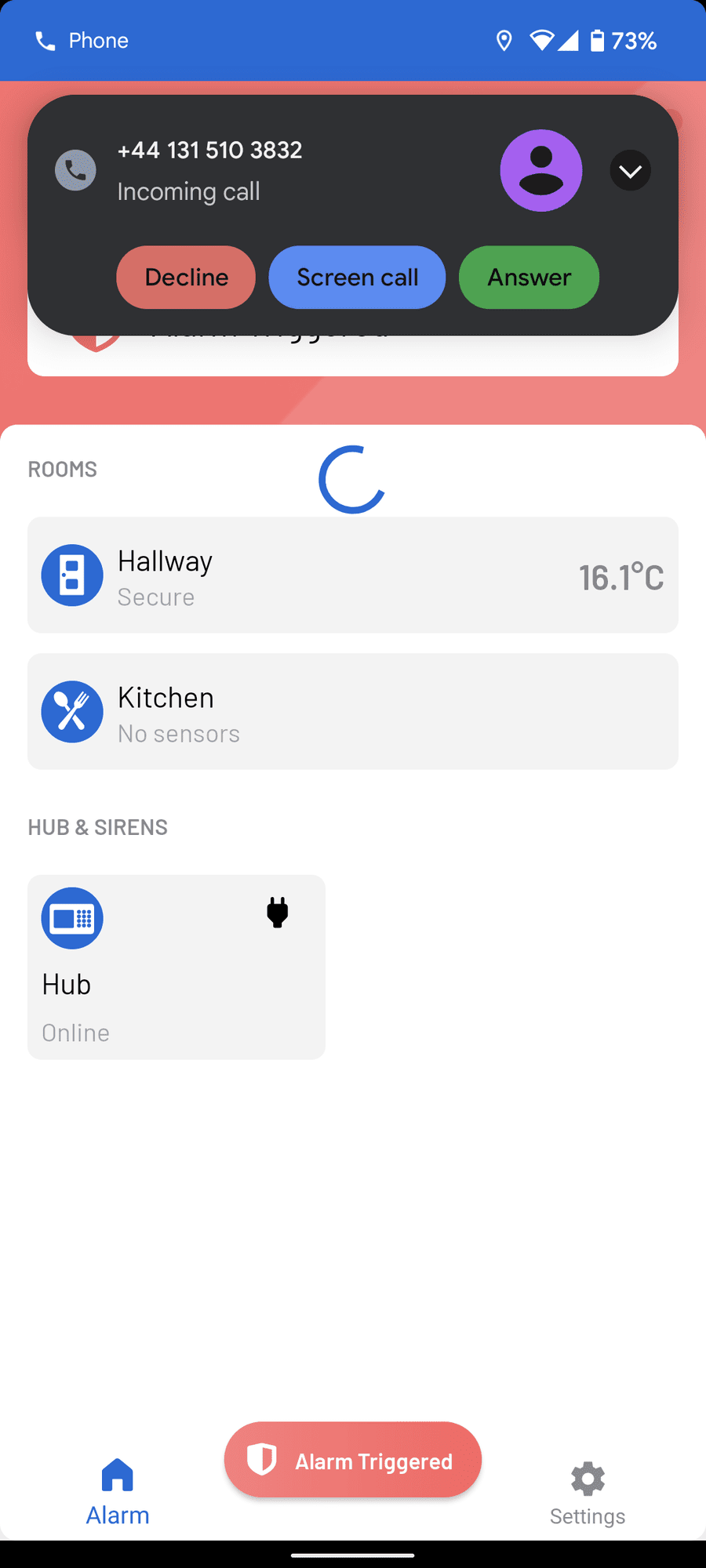Answer the incoming call
The width and height of the screenshot is (706, 1568).
tap(529, 278)
